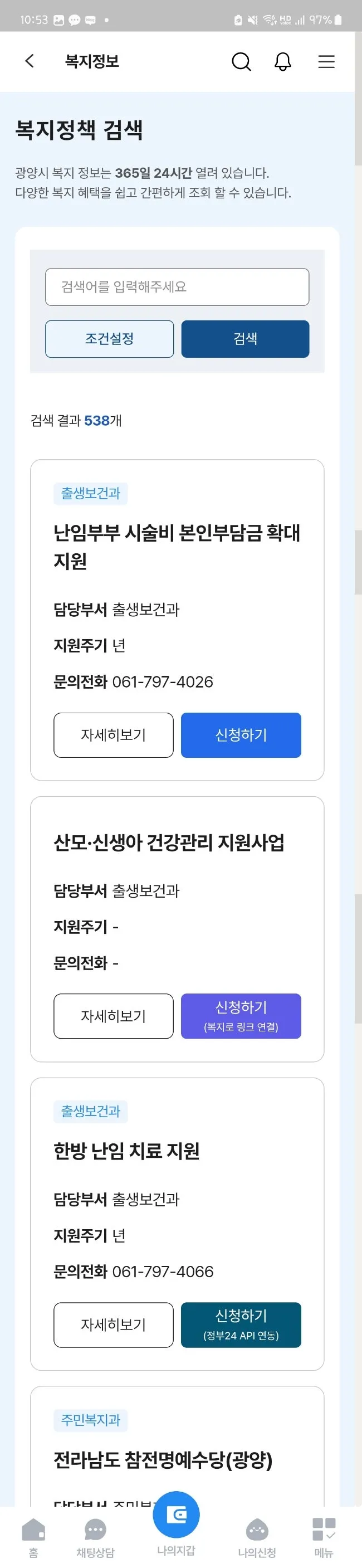Screen dimensions: 362x1568
Task: Open the 메뉴 tab
Action: [x=324, y=1536]
